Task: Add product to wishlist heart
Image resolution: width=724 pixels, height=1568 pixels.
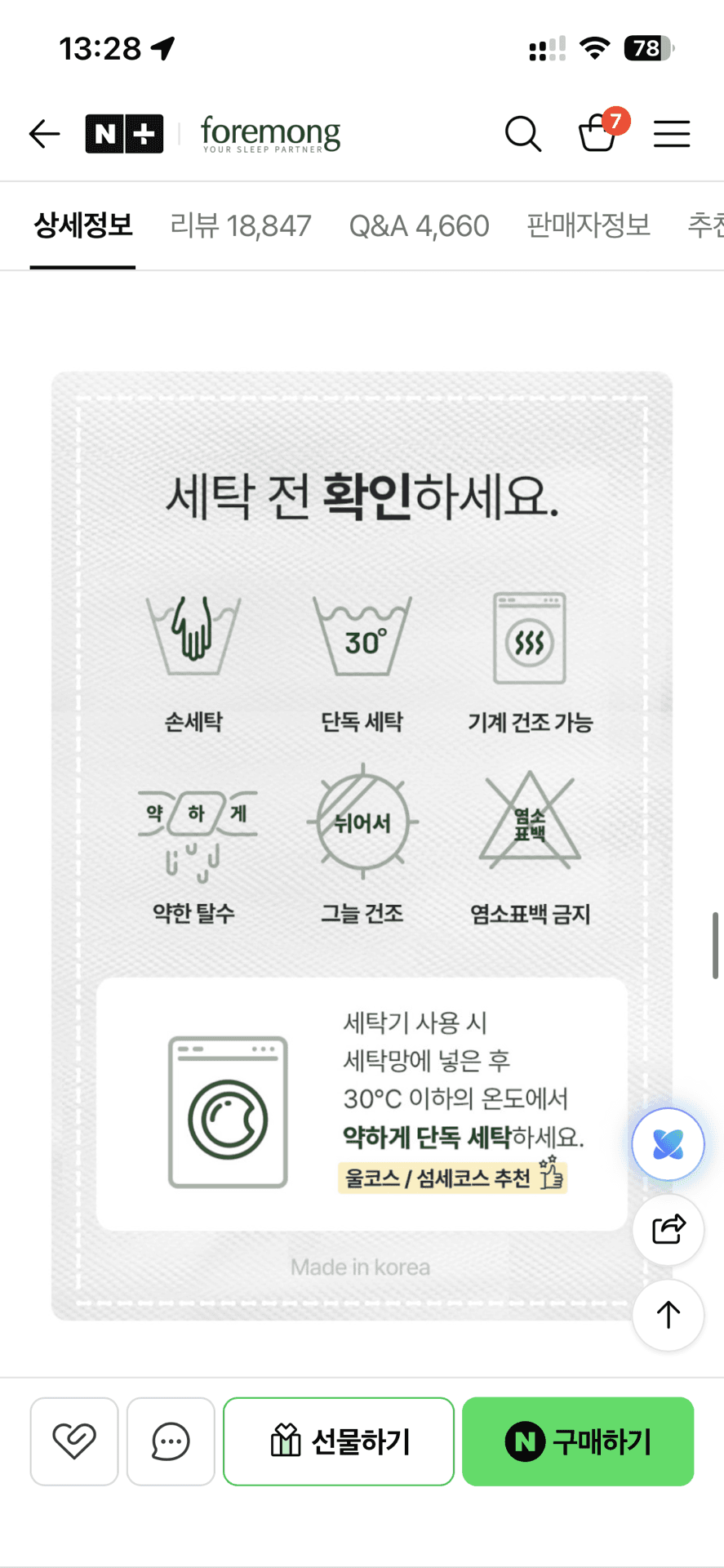Action: [x=74, y=1441]
